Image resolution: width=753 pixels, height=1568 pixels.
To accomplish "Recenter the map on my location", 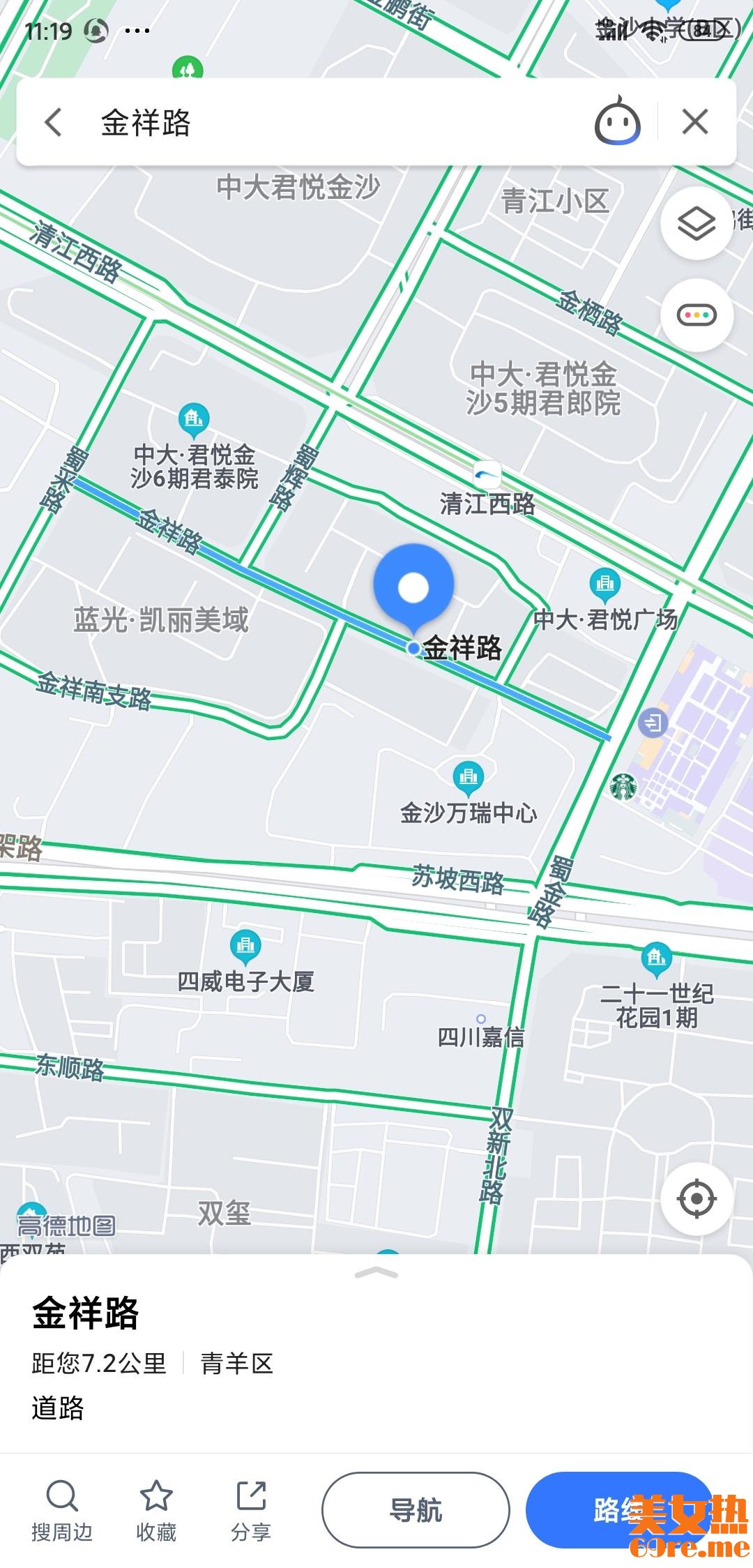I will pyautogui.click(x=697, y=1199).
